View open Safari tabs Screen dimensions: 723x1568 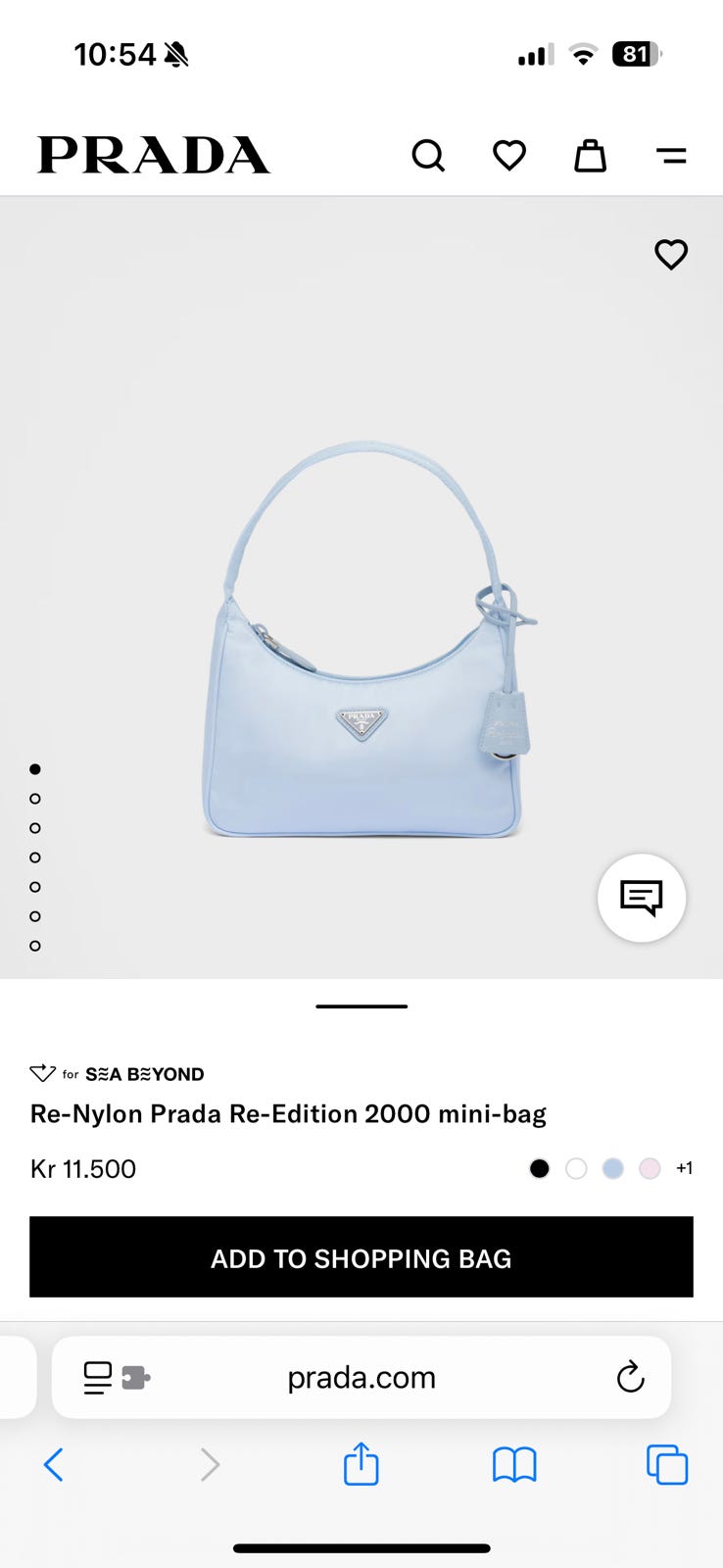coord(667,1465)
